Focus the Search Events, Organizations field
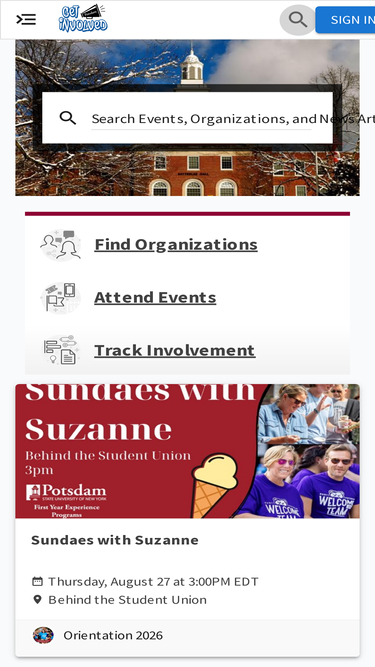Viewport: 375px width, 667px height. point(202,118)
